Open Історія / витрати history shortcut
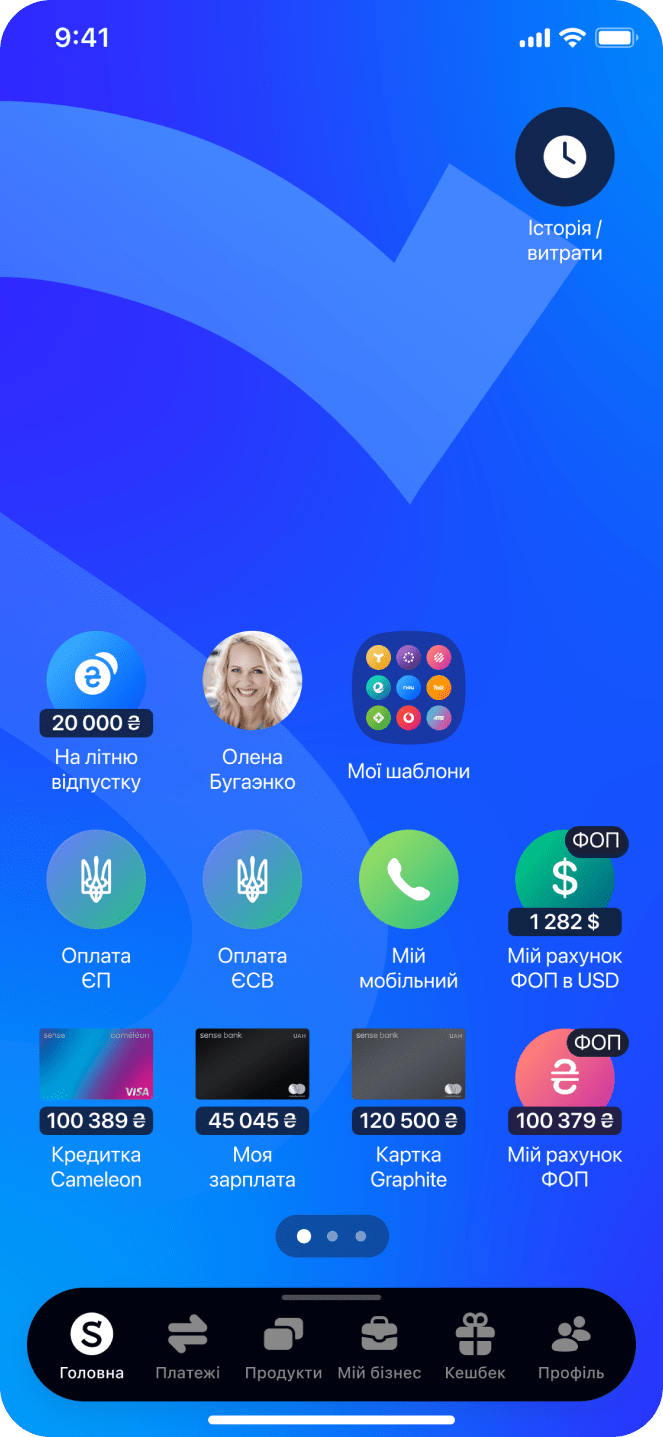The image size is (663, 1437). click(564, 157)
